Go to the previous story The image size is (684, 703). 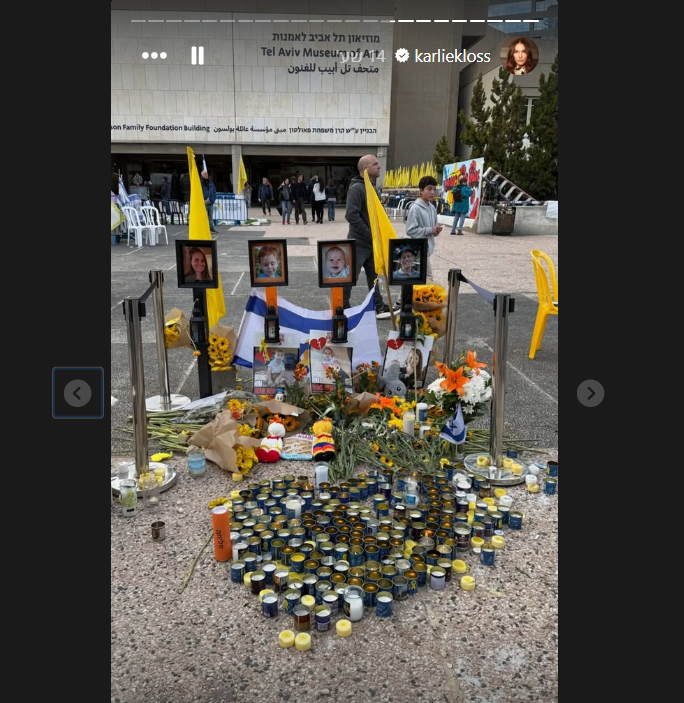[78, 393]
